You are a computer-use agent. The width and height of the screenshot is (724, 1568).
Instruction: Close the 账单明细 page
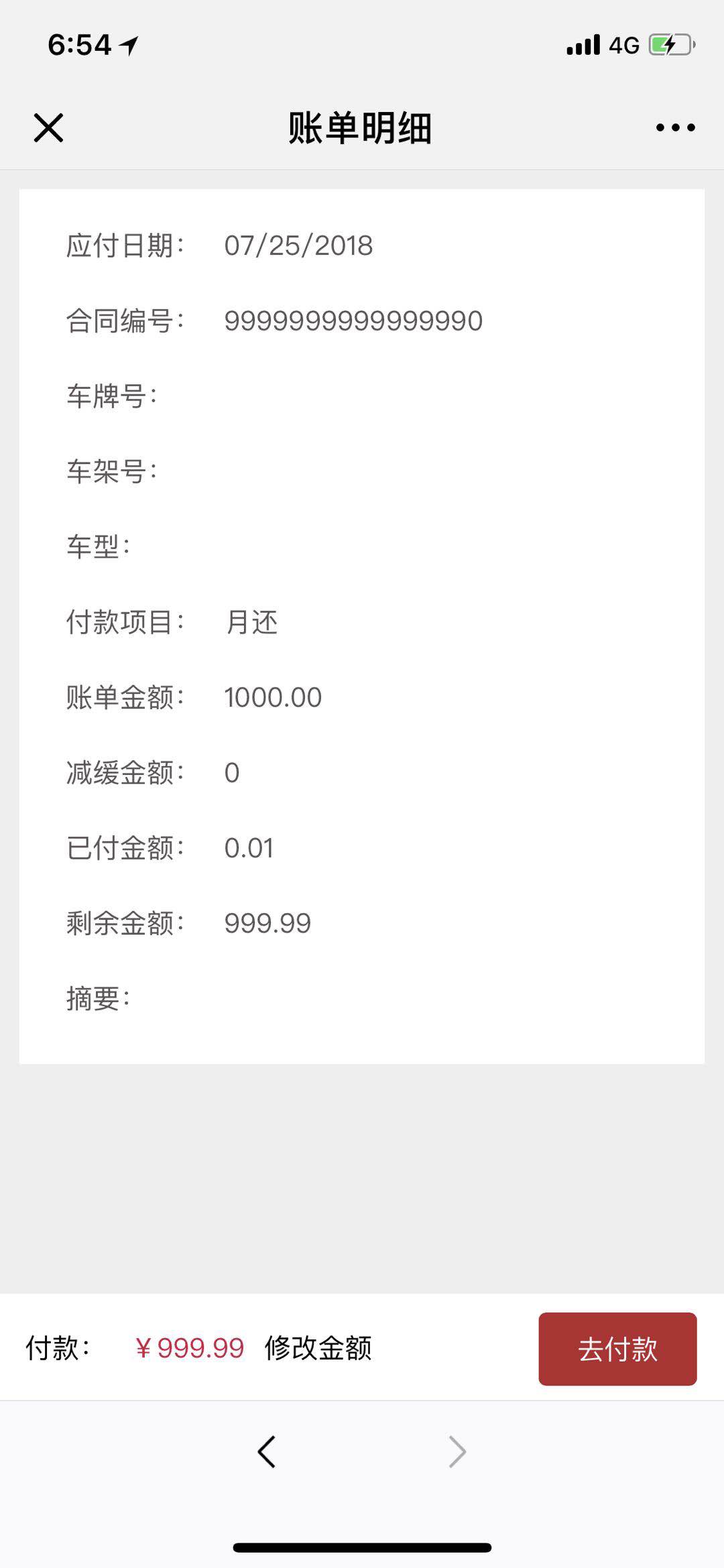(48, 127)
